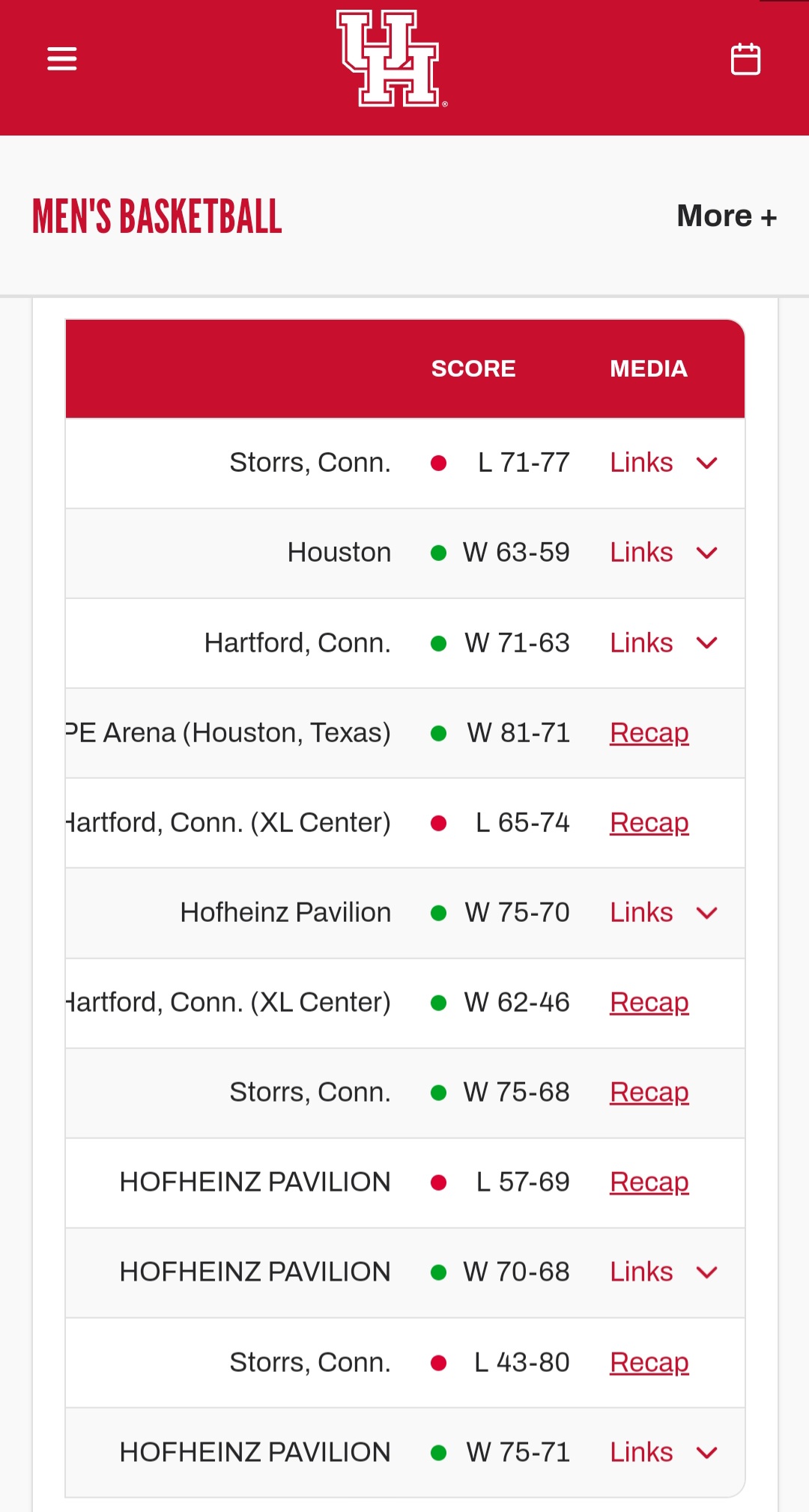Expand Links for the W 71-63 game
This screenshot has height=1512, width=809.
point(664,643)
